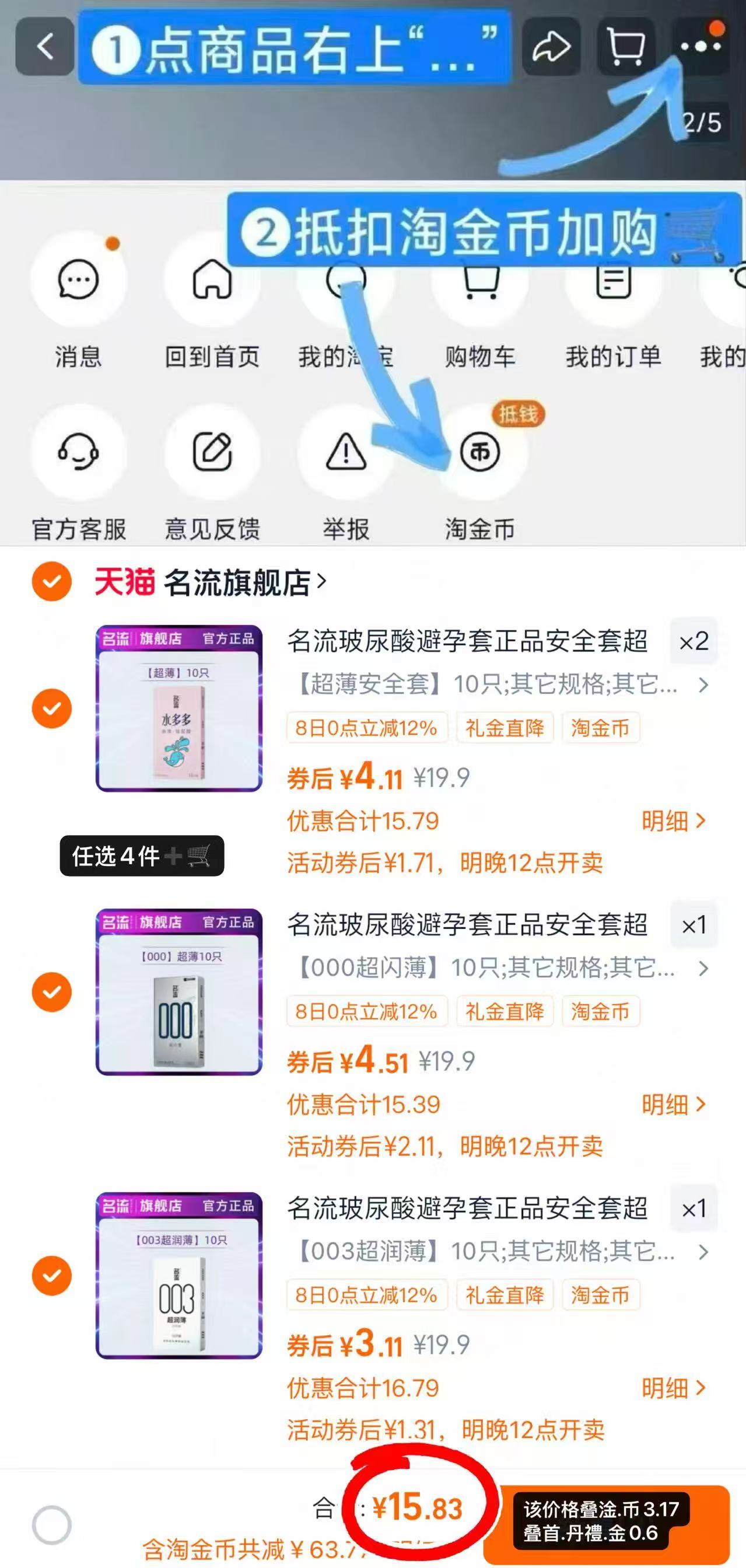
Task: Open the 名流旗舰店 store link
Action: coord(243,582)
